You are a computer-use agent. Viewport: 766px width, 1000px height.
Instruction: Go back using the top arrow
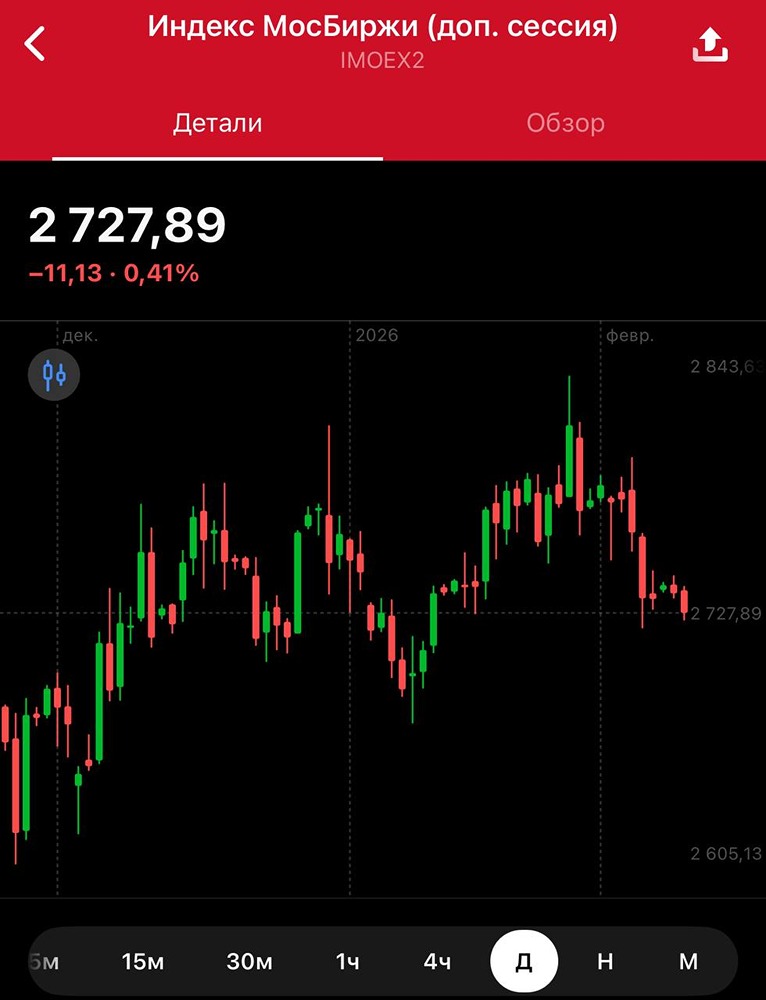coord(36,43)
